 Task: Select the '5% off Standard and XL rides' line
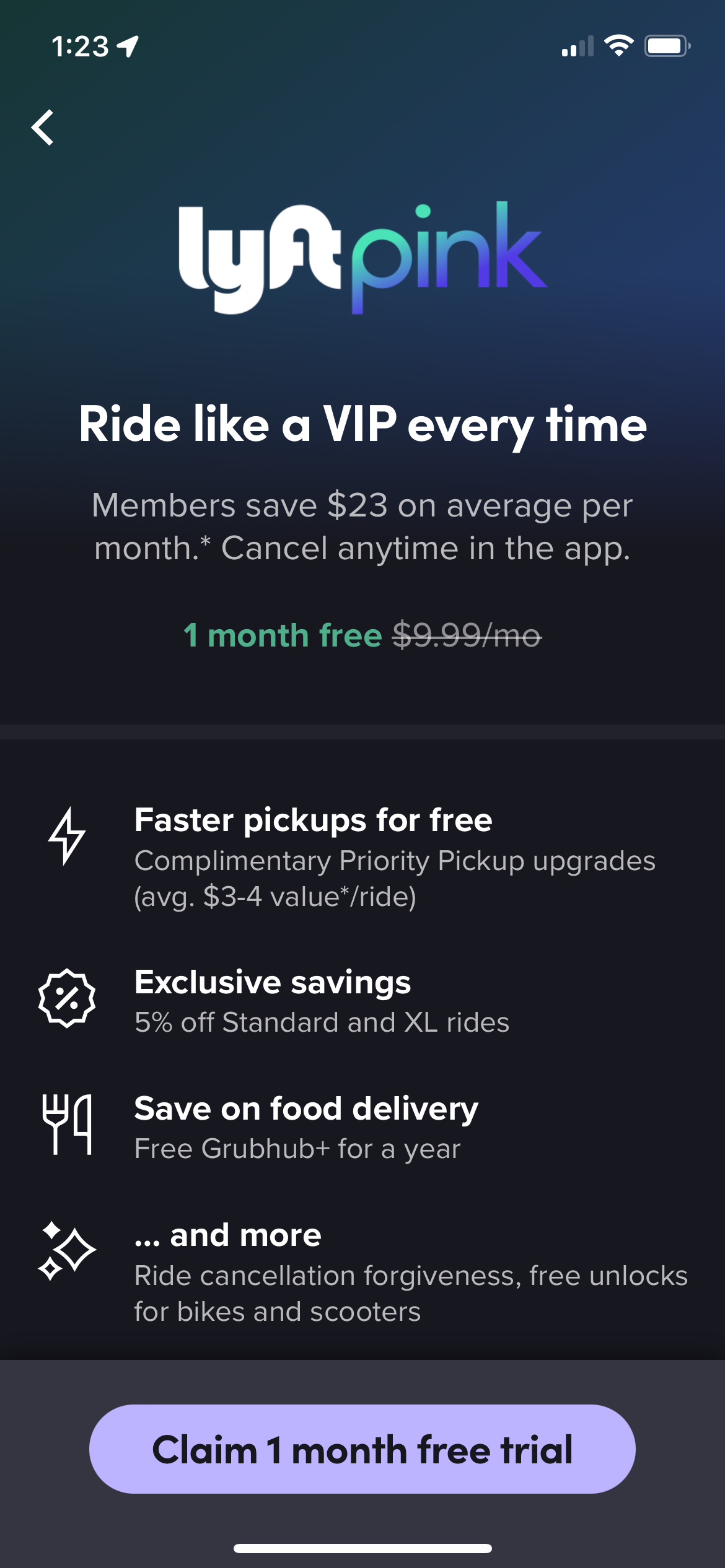322,1022
